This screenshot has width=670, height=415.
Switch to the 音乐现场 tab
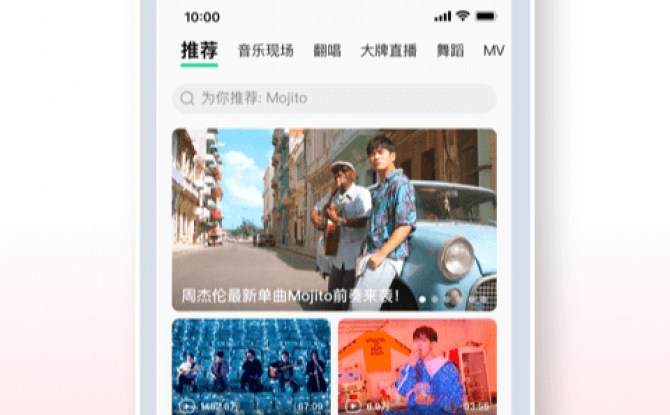[x=265, y=50]
